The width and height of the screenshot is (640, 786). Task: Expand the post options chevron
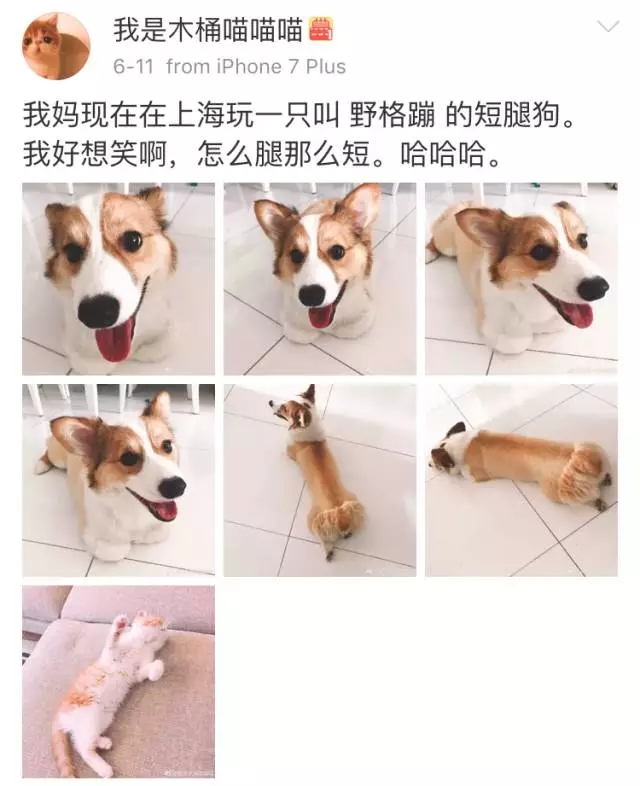point(607,27)
